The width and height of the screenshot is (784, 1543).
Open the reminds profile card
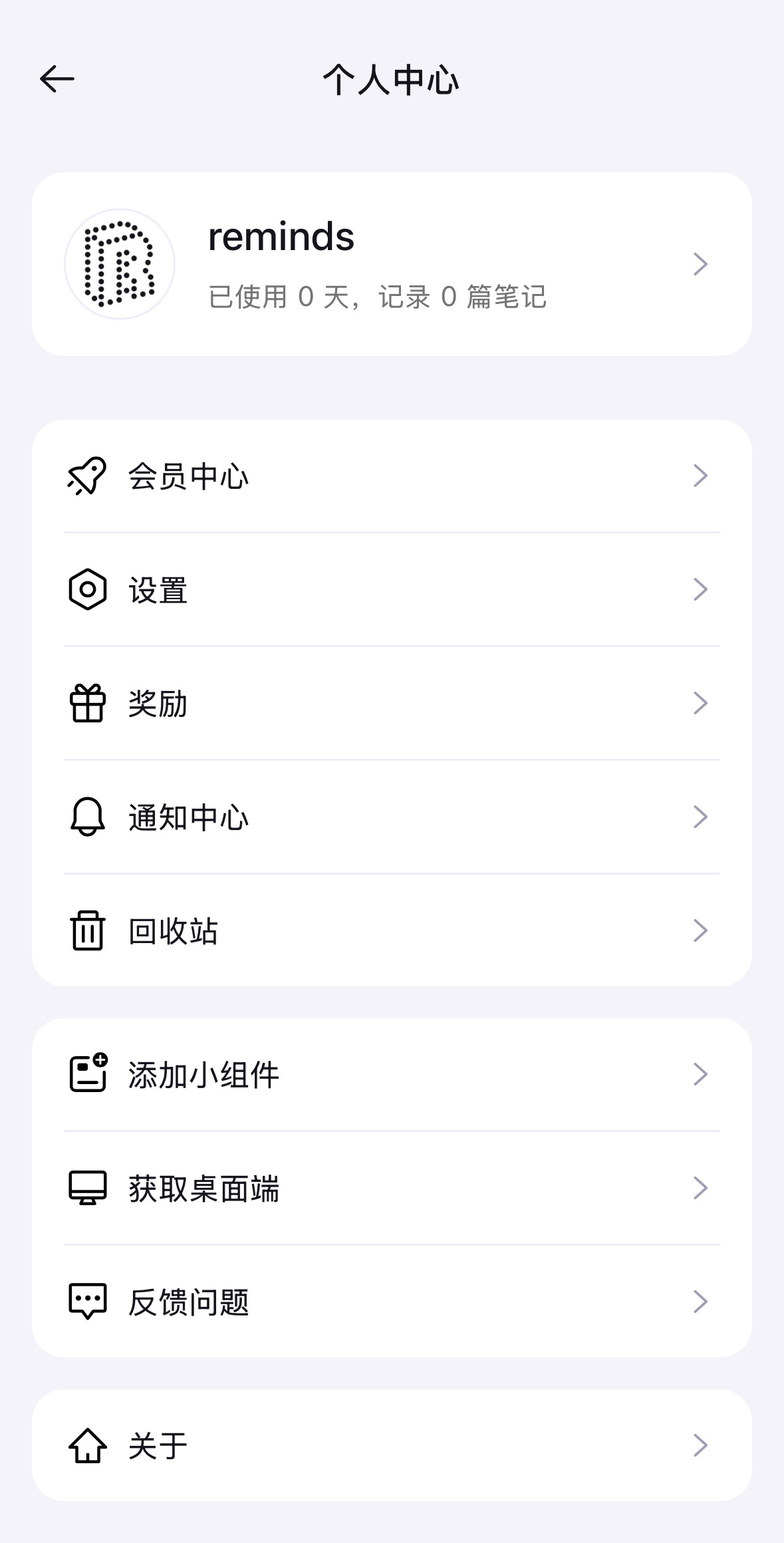392,264
